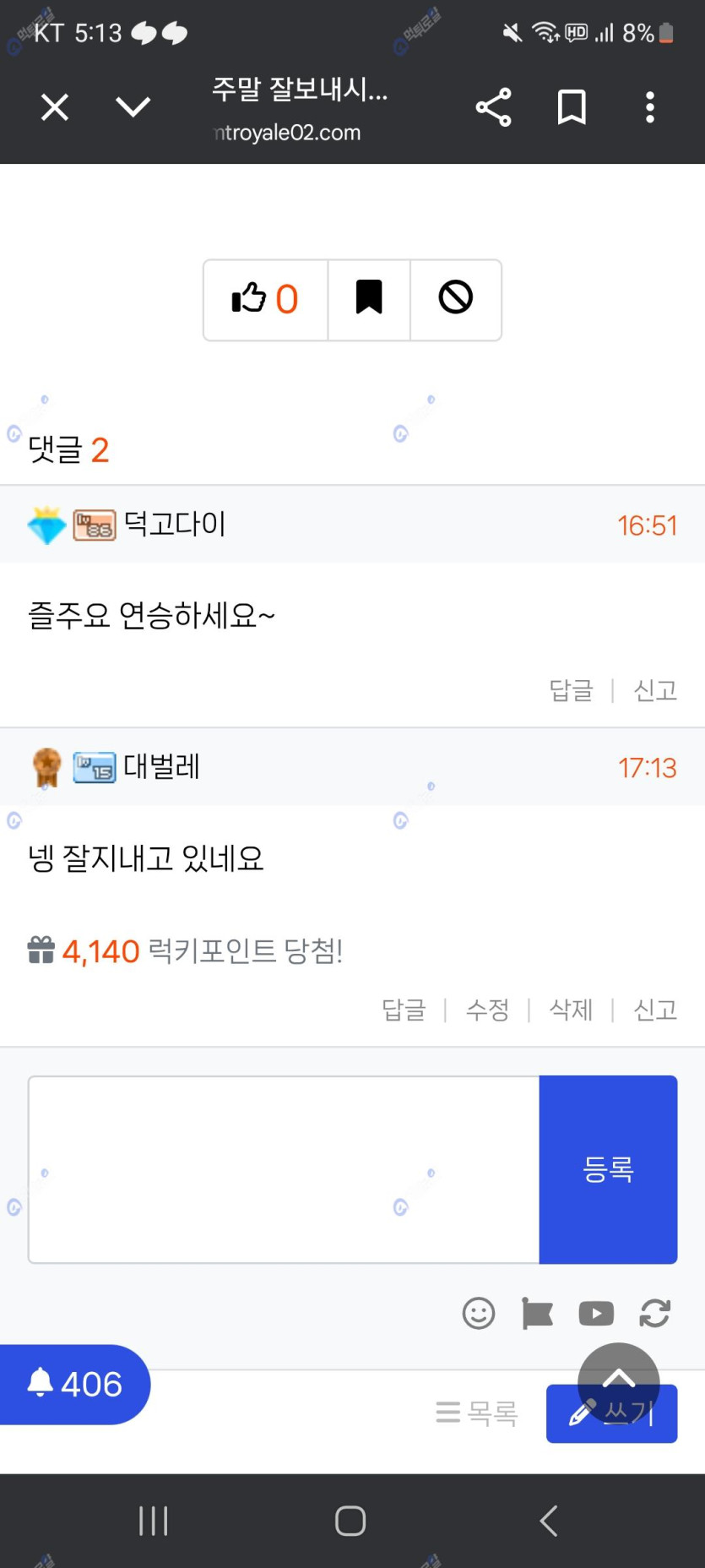705x1568 pixels.
Task: Expand the down-chevron in the top bar
Action: coord(133,107)
